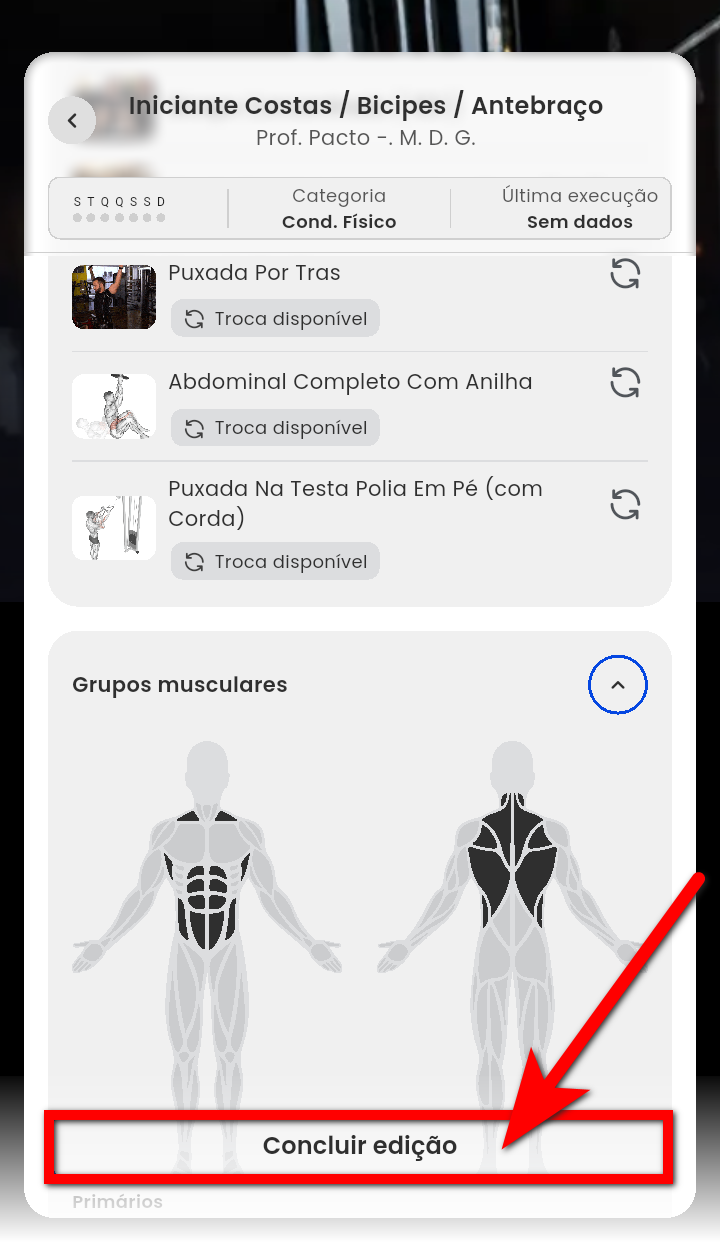This screenshot has width=720, height=1242.
Task: Tap Troca disponível under Puxada Por Tras
Action: pyautogui.click(x=275, y=319)
